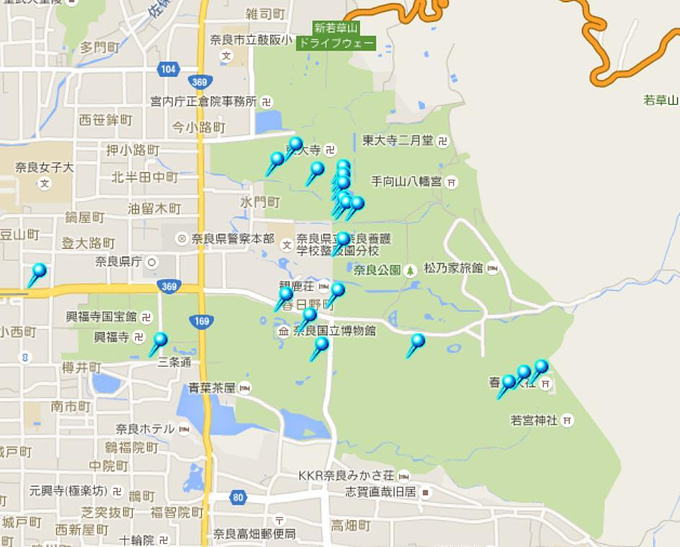Image resolution: width=680 pixels, height=547 pixels.
Task: Select the pin on the 奈良県新公会堂 label
Action: tap(343, 240)
